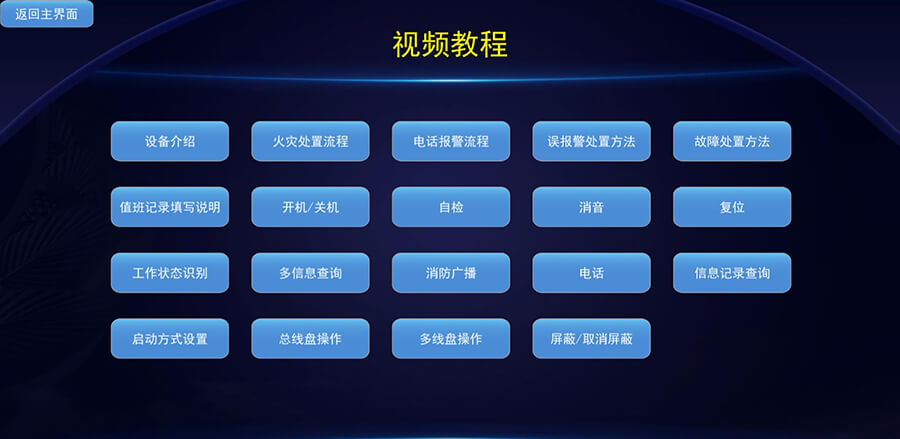Open 多信息查询 tutorial
The width and height of the screenshot is (900, 439).
pos(310,272)
